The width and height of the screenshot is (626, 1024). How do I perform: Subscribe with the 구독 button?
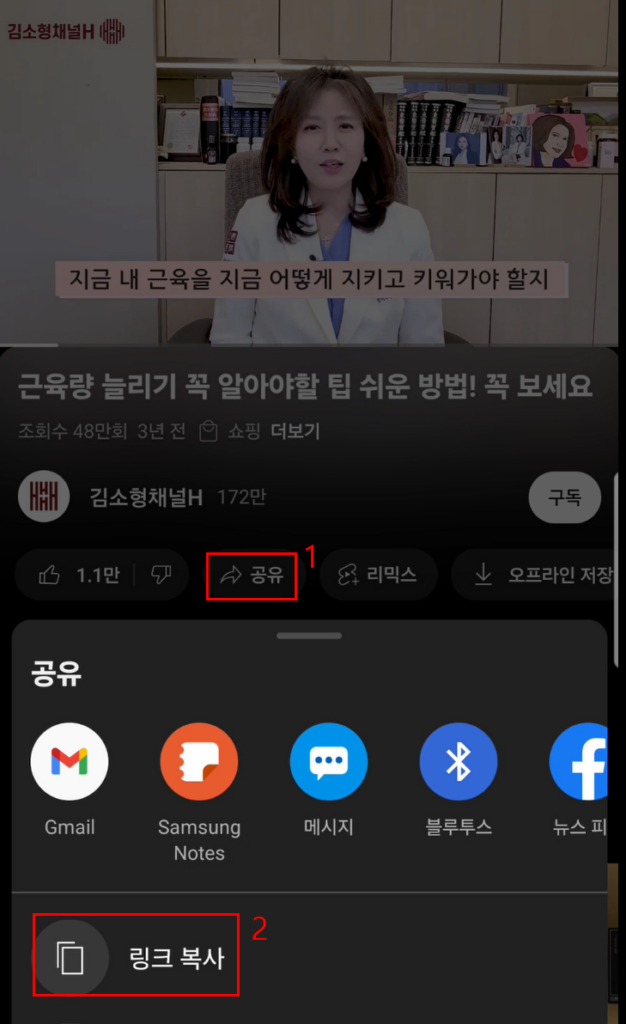564,497
